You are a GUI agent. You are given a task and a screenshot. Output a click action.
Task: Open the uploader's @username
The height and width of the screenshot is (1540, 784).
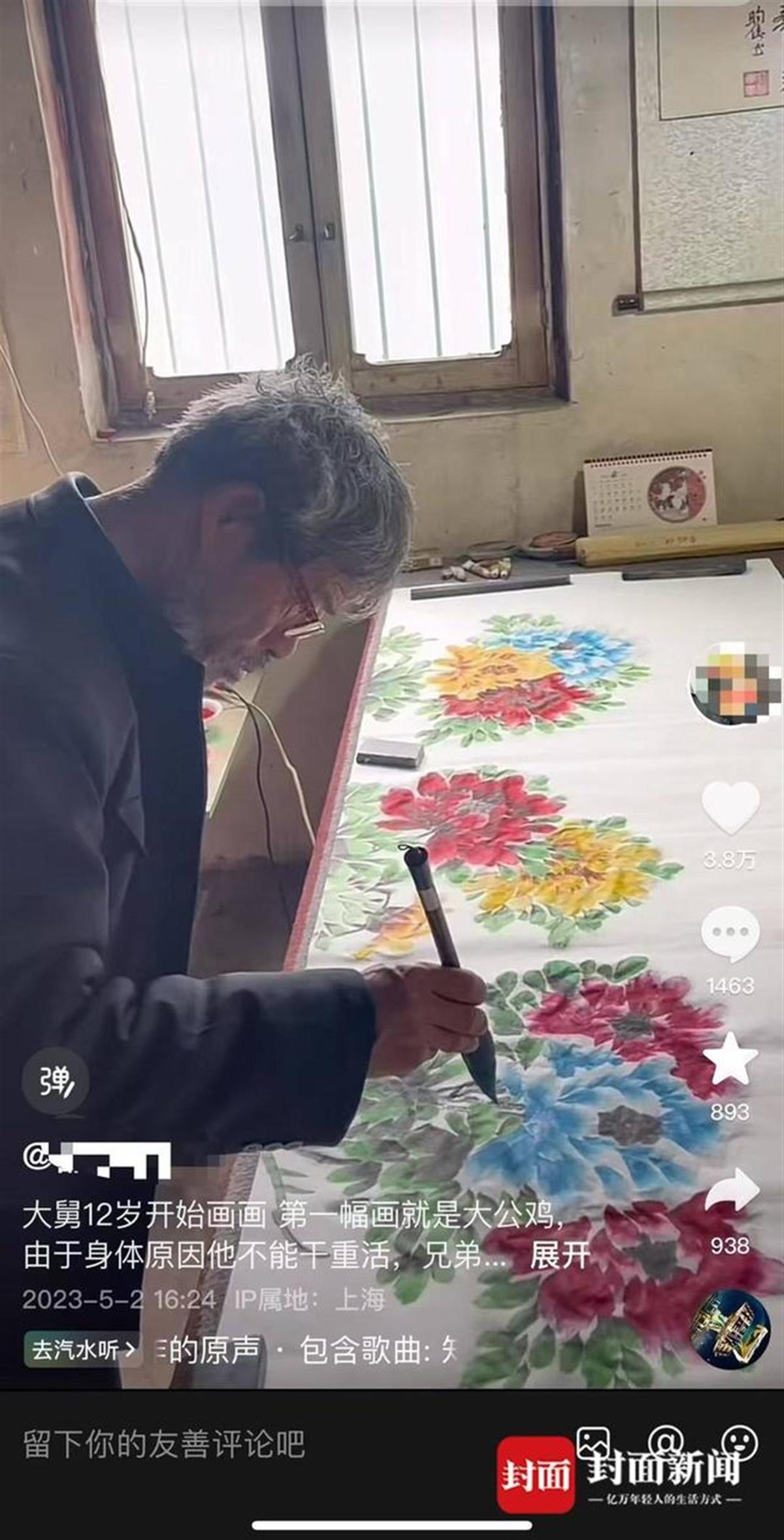tap(98, 1158)
